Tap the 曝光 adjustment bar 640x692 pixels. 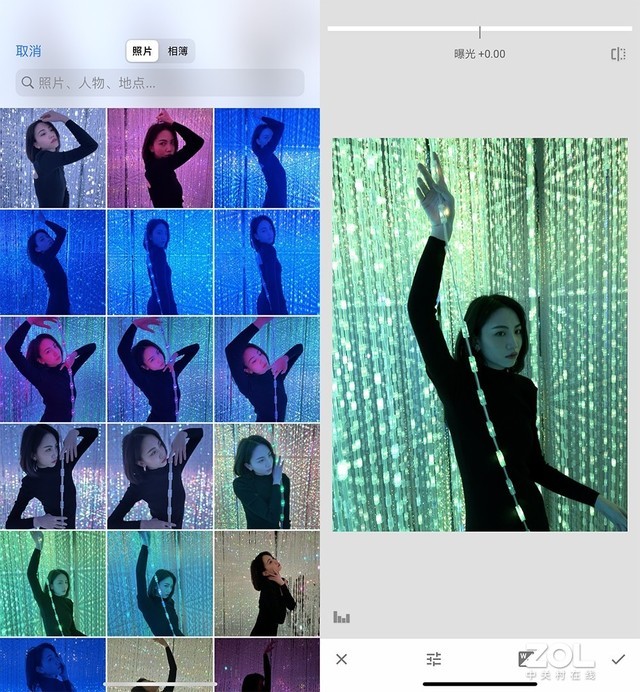point(479,29)
